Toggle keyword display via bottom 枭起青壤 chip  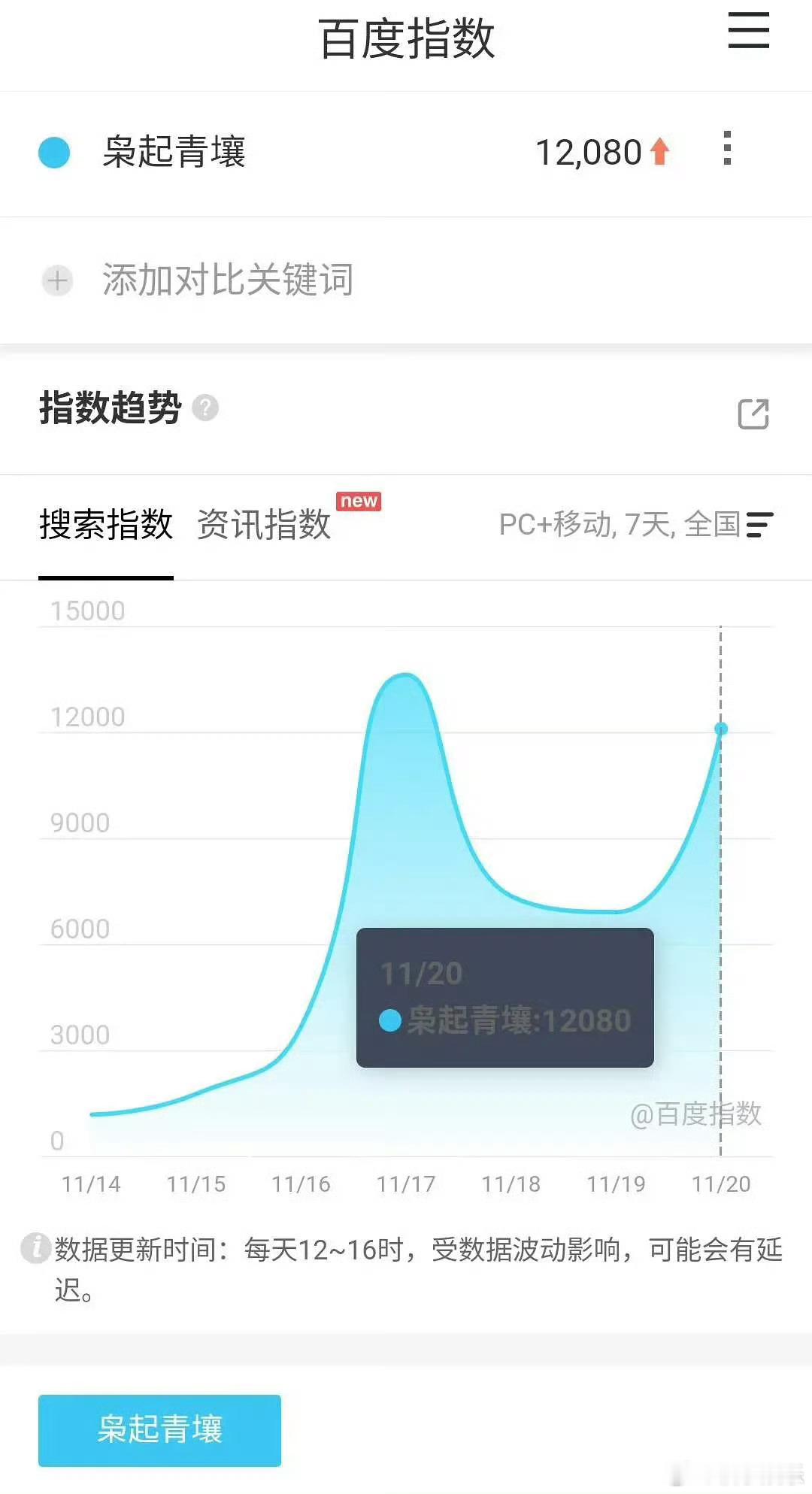(x=160, y=1431)
